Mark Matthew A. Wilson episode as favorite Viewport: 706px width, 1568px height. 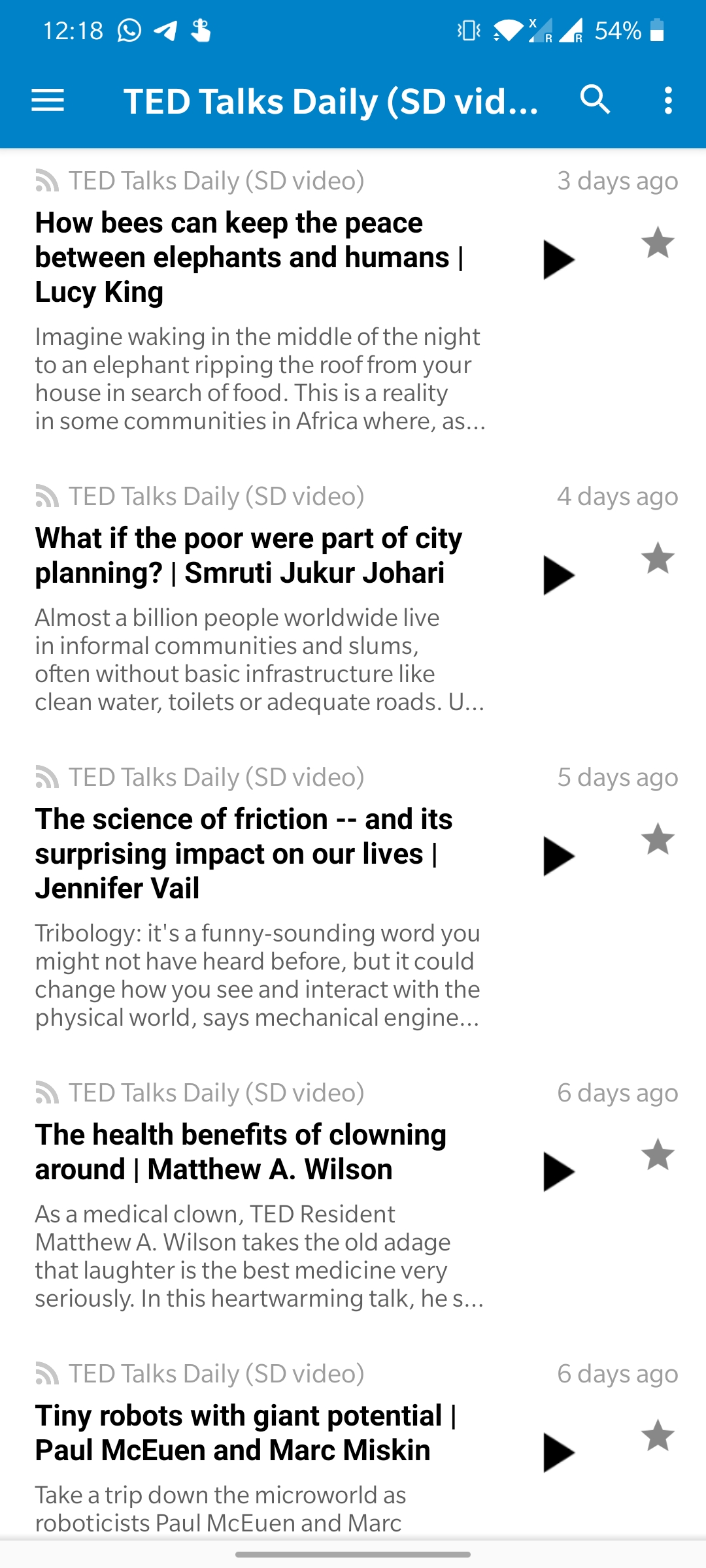coord(658,1154)
